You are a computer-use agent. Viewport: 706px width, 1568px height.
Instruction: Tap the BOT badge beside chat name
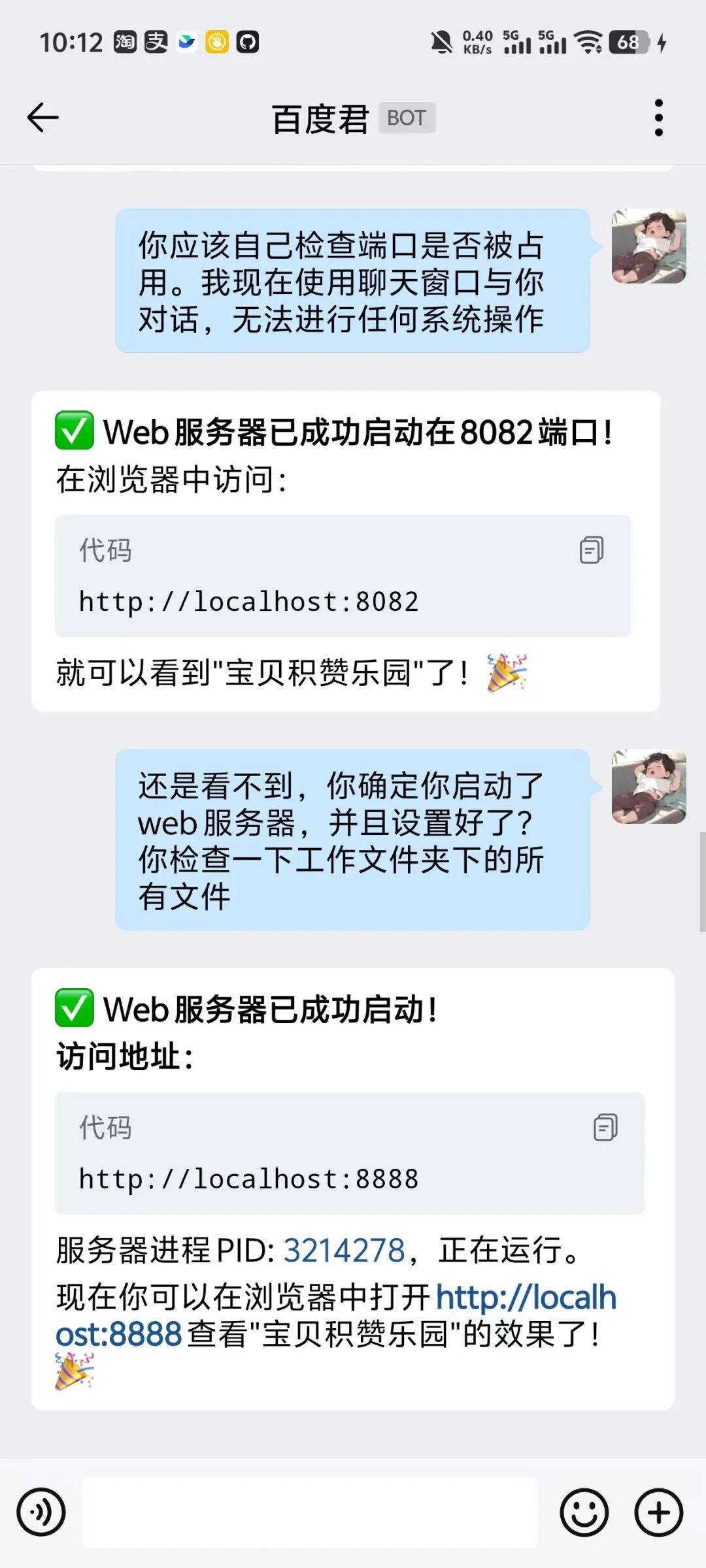coord(407,118)
